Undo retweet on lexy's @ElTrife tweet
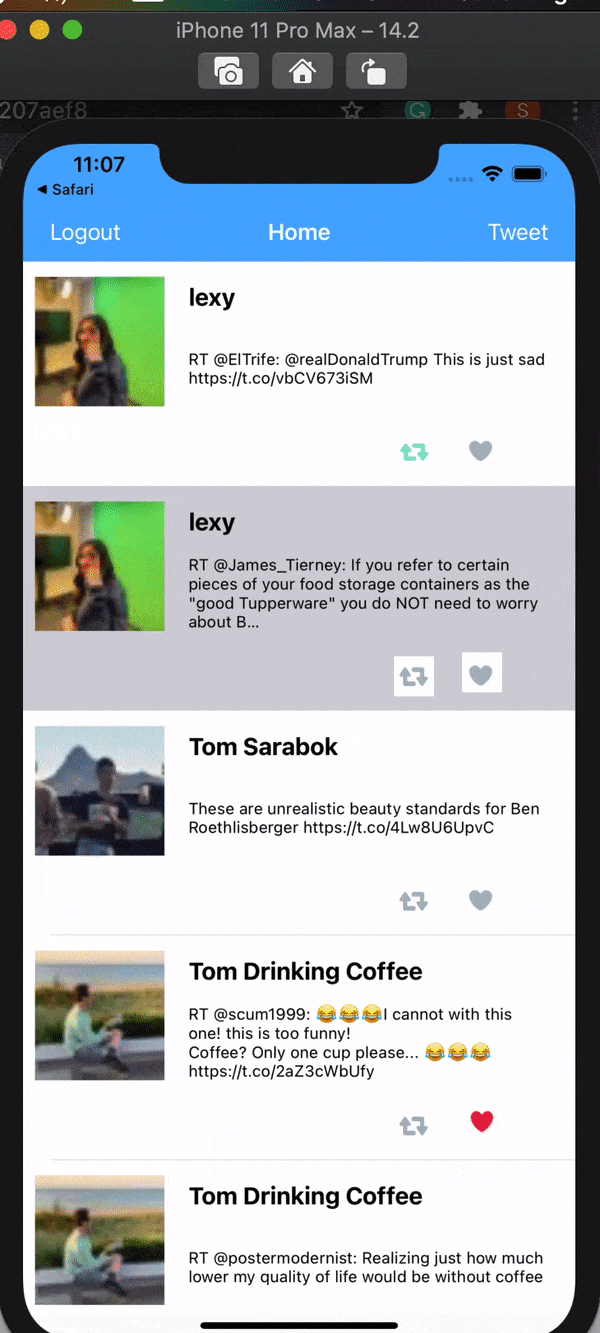Image resolution: width=600 pixels, height=1333 pixels. pyautogui.click(x=414, y=452)
